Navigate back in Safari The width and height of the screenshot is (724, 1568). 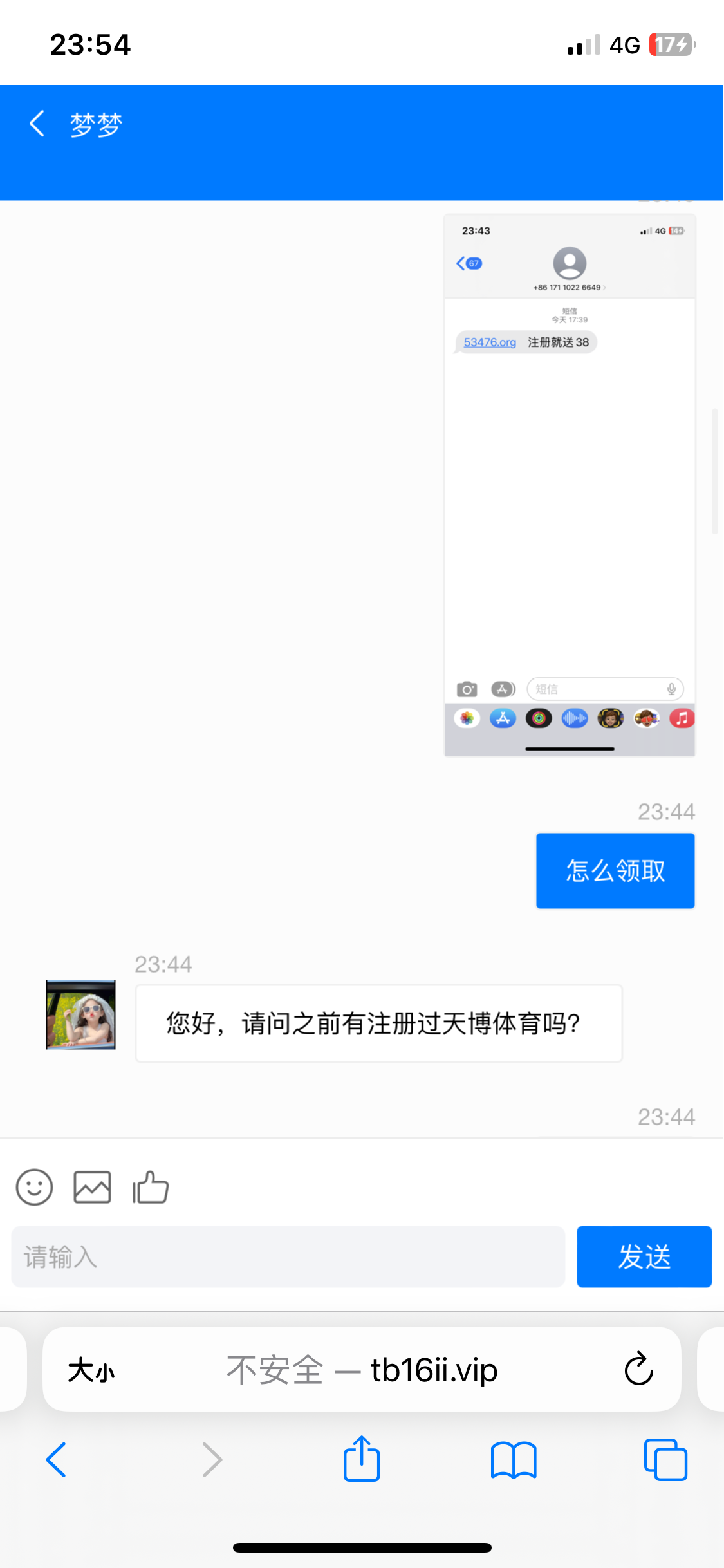pyautogui.click(x=57, y=1460)
